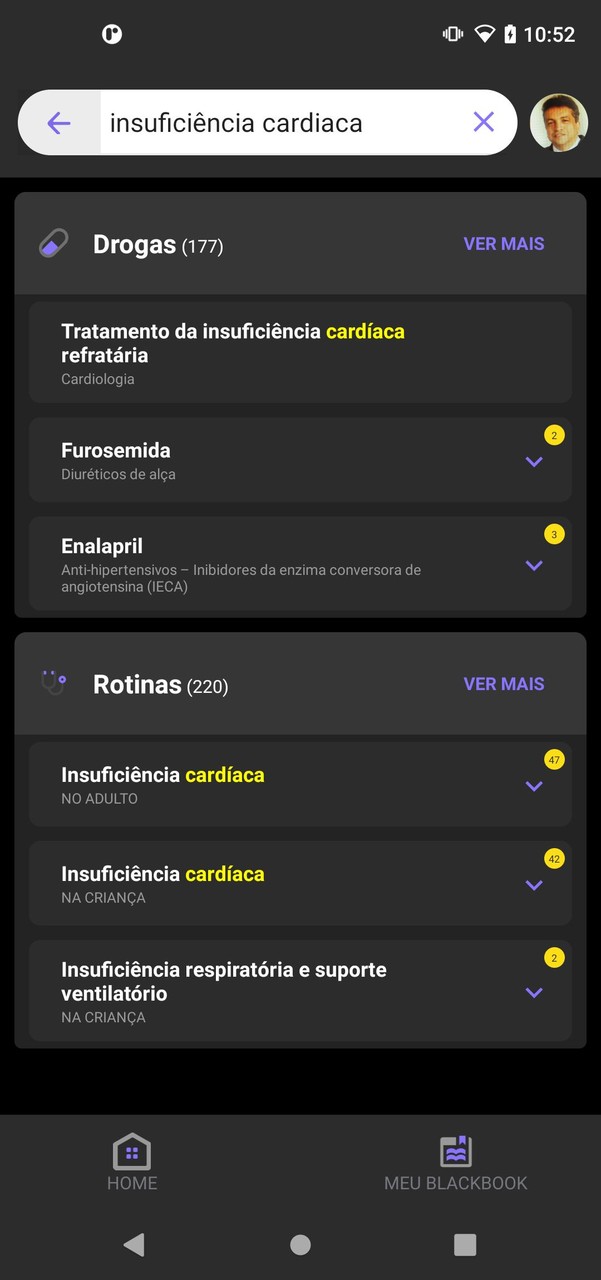
Task: Clear the search text with the X
Action: click(483, 122)
